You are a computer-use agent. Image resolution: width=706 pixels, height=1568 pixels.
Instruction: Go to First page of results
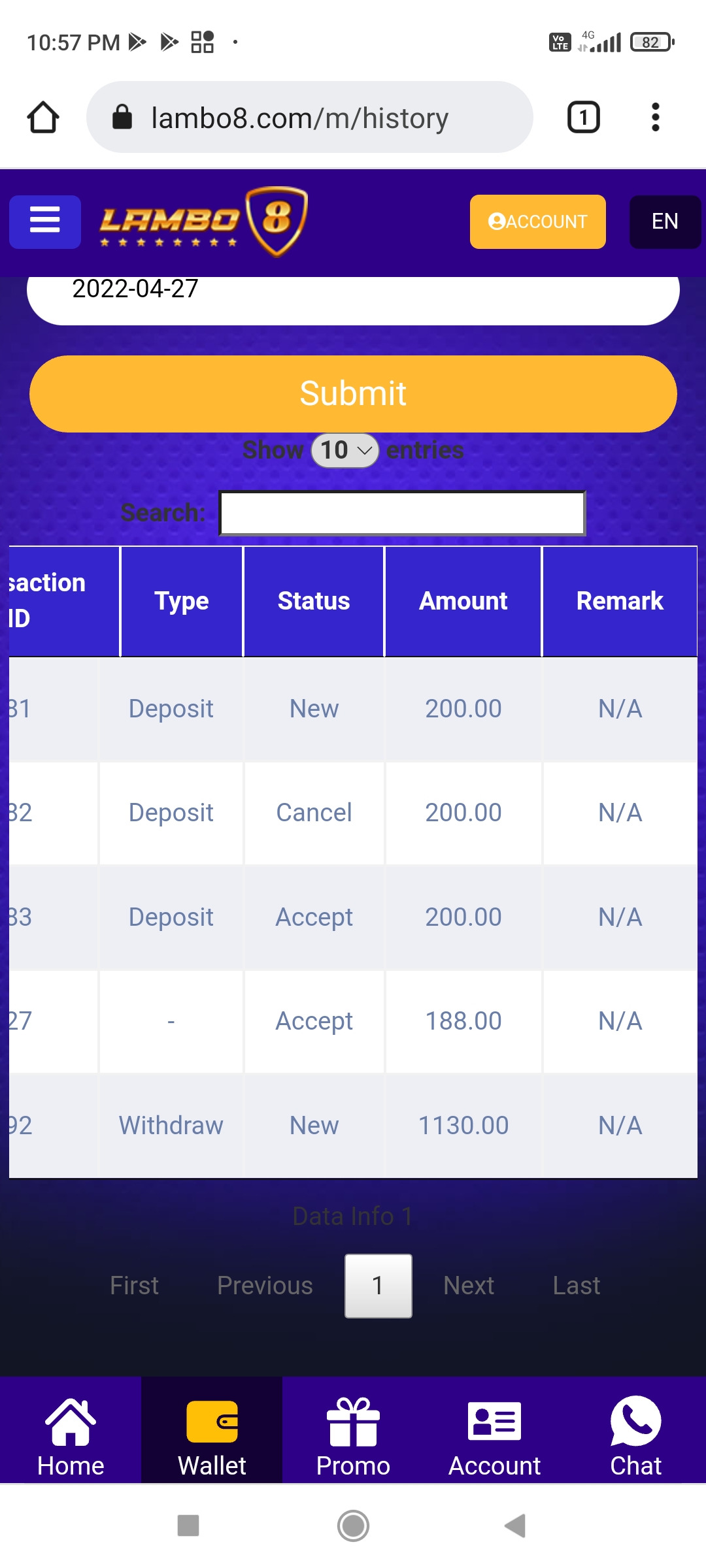[134, 1286]
